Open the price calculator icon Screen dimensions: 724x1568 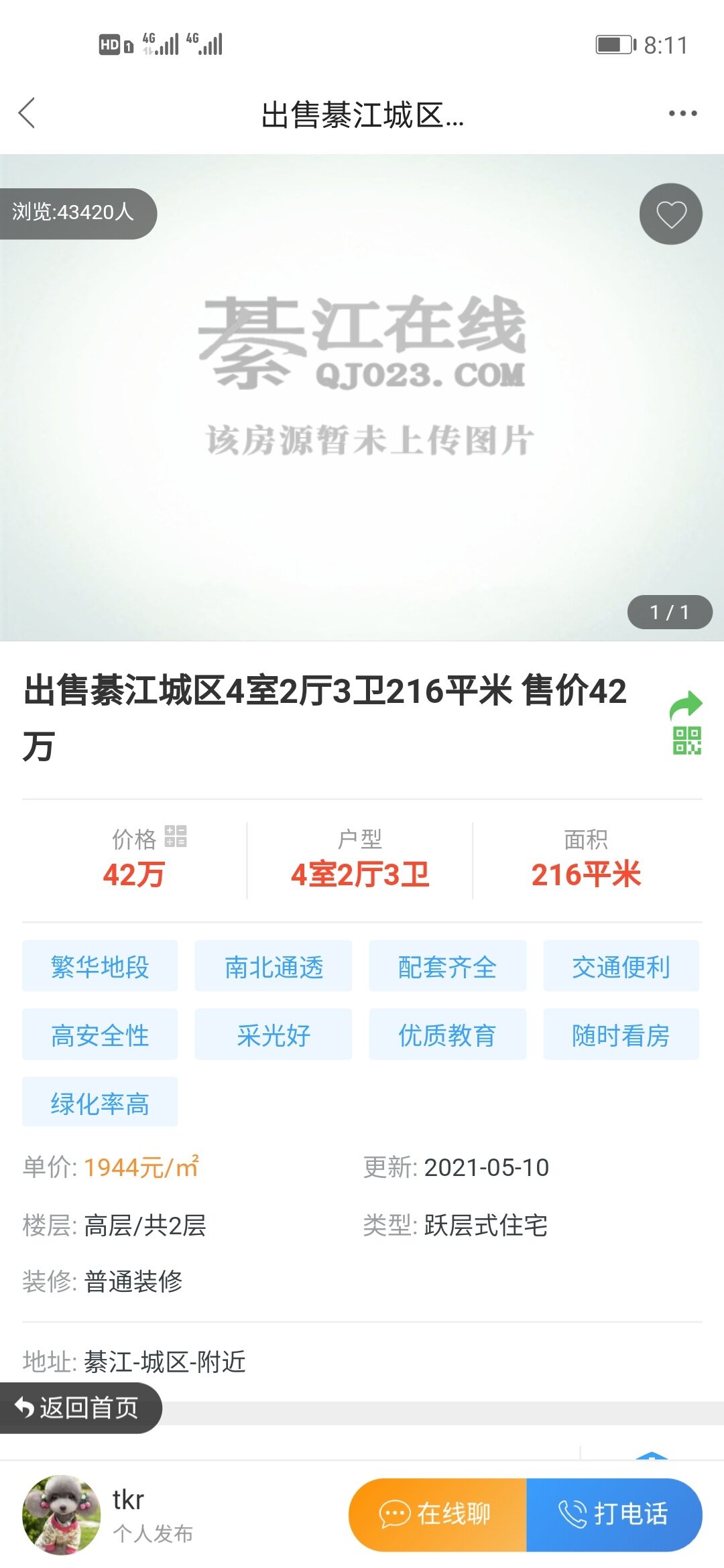click(176, 836)
